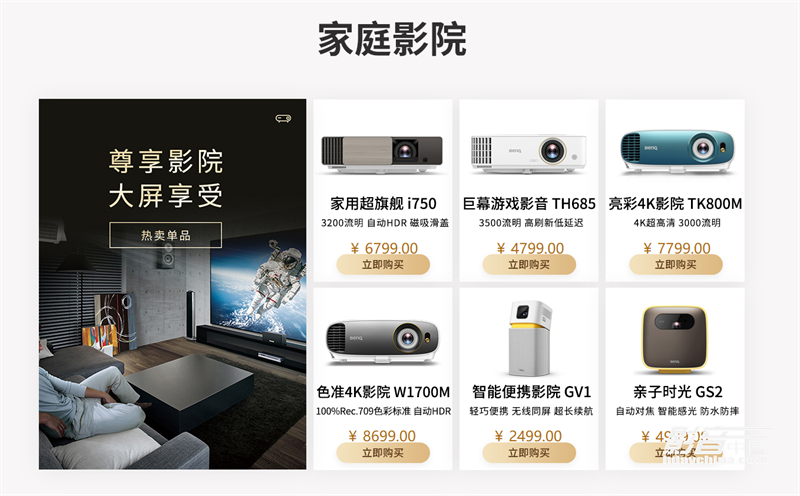The image size is (800, 496).
Task: Tap 立即购买 for 色准4K影院 W1700M
Action: pos(383,453)
